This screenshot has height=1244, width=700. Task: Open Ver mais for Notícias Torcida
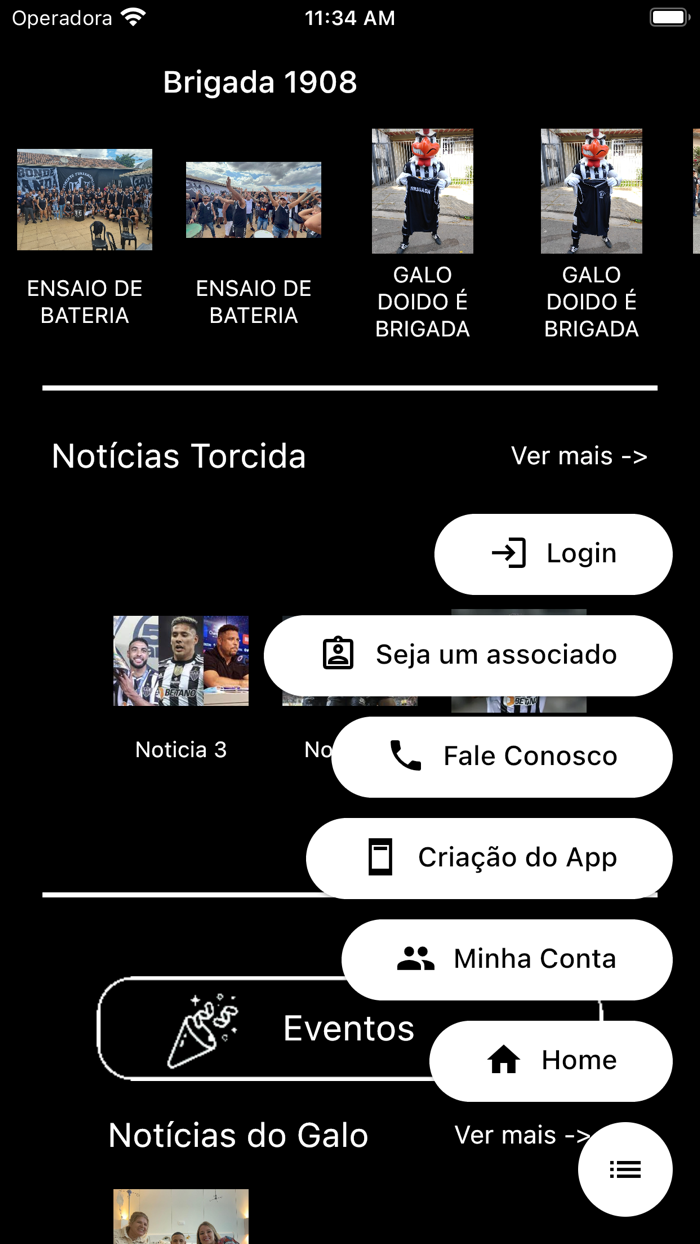pyautogui.click(x=579, y=456)
